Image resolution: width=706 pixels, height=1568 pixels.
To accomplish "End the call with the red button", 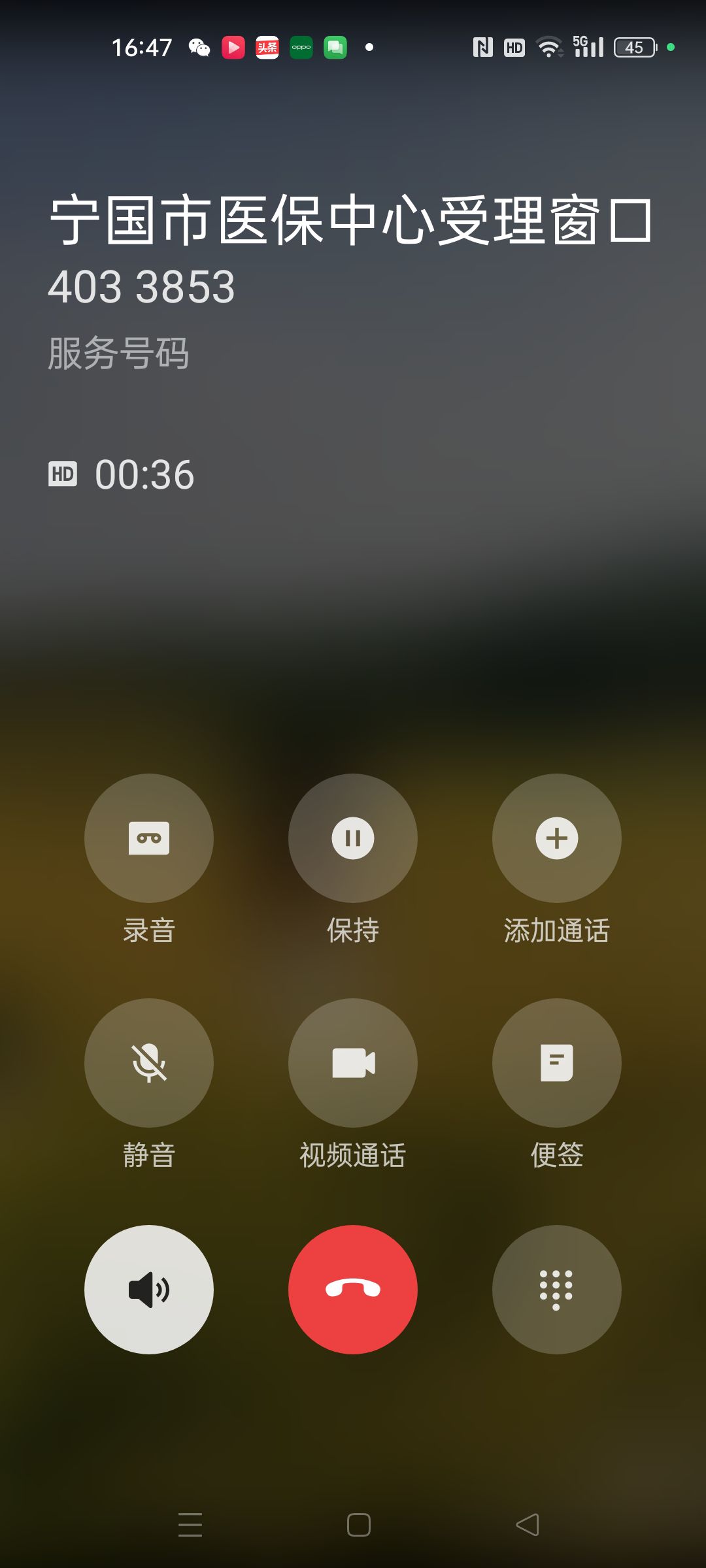I will tap(353, 1289).
